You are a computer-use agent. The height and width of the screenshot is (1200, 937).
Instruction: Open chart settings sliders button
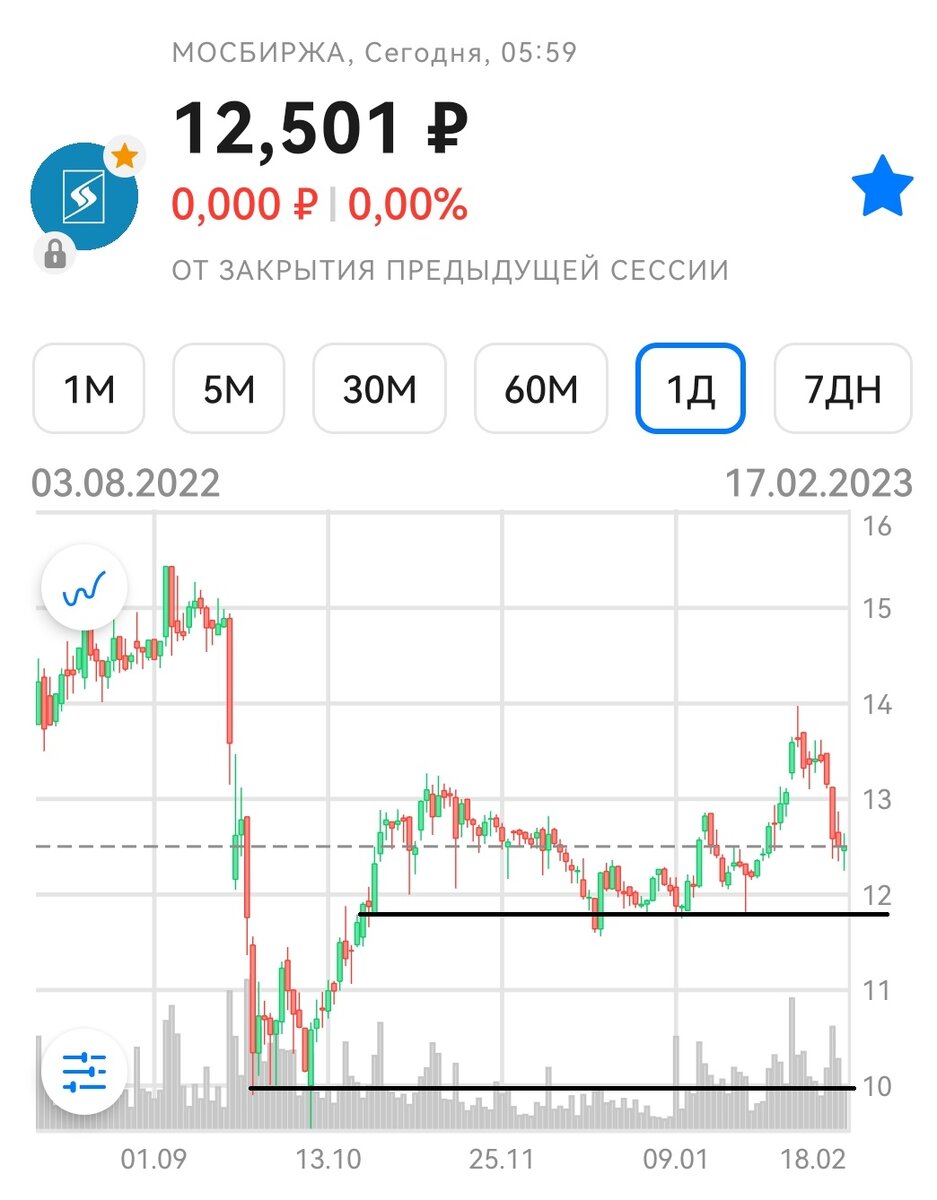tap(84, 1072)
